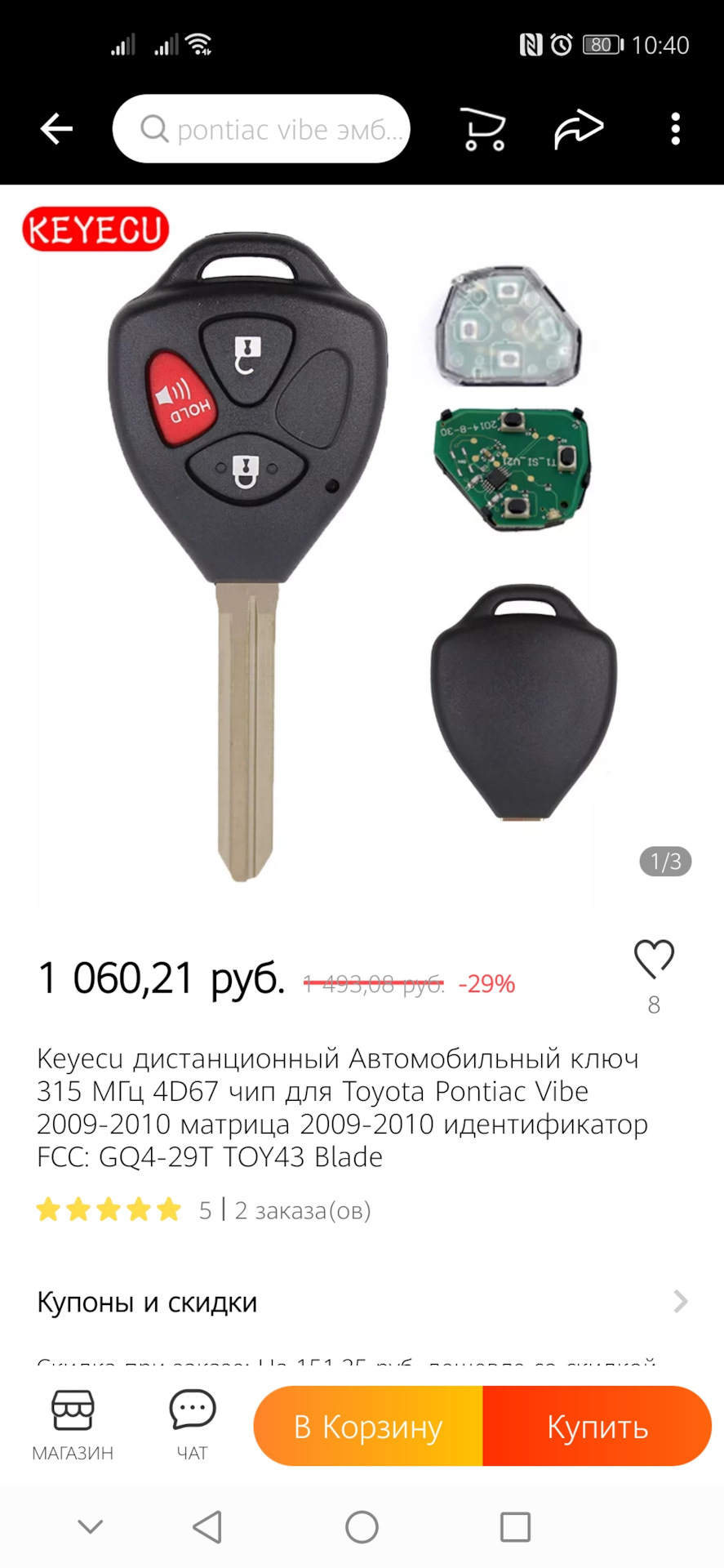The height and width of the screenshot is (1568, 724).
Task: Open the shopping cart icon
Action: click(x=483, y=129)
